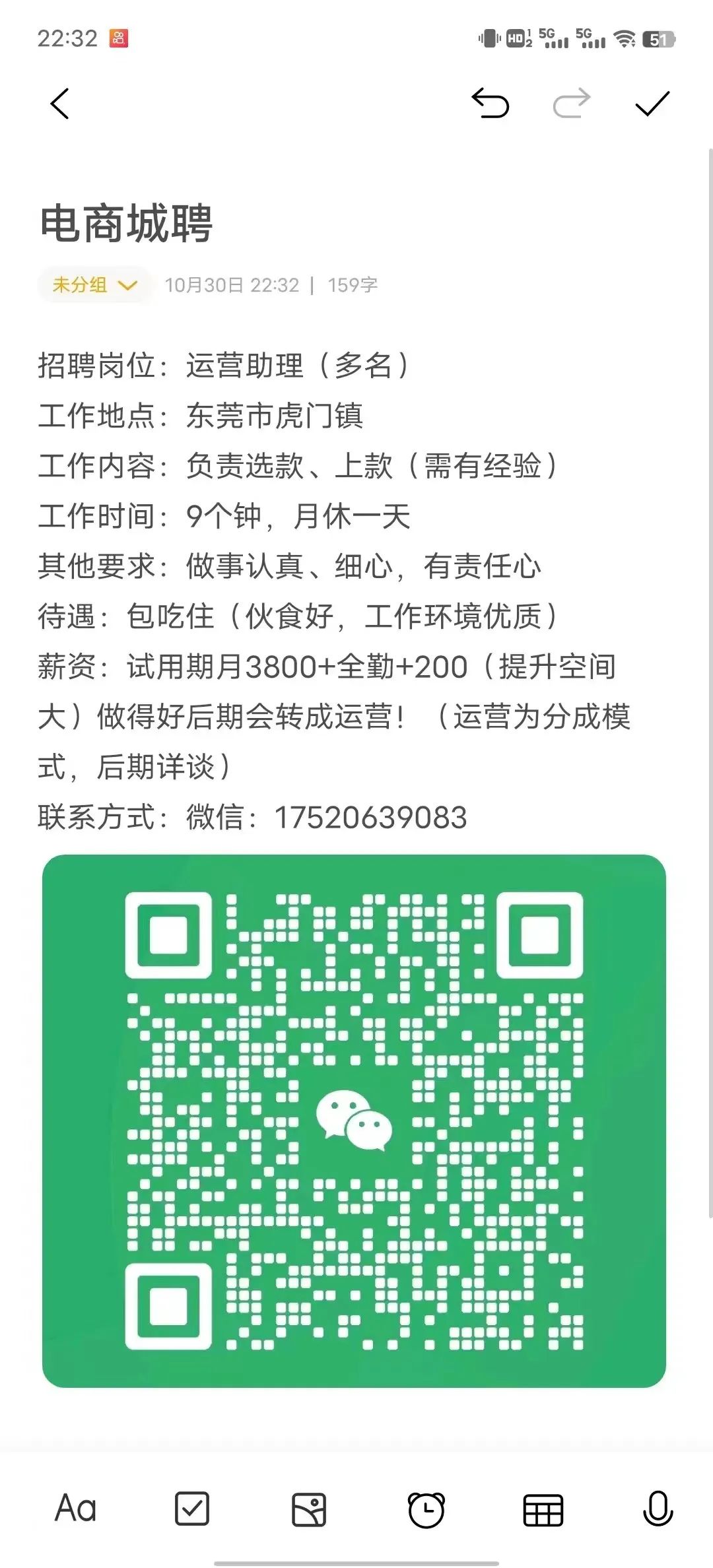This screenshot has height=1568, width=713.
Task: Open the Aa text formatting options
Action: tap(75, 1509)
